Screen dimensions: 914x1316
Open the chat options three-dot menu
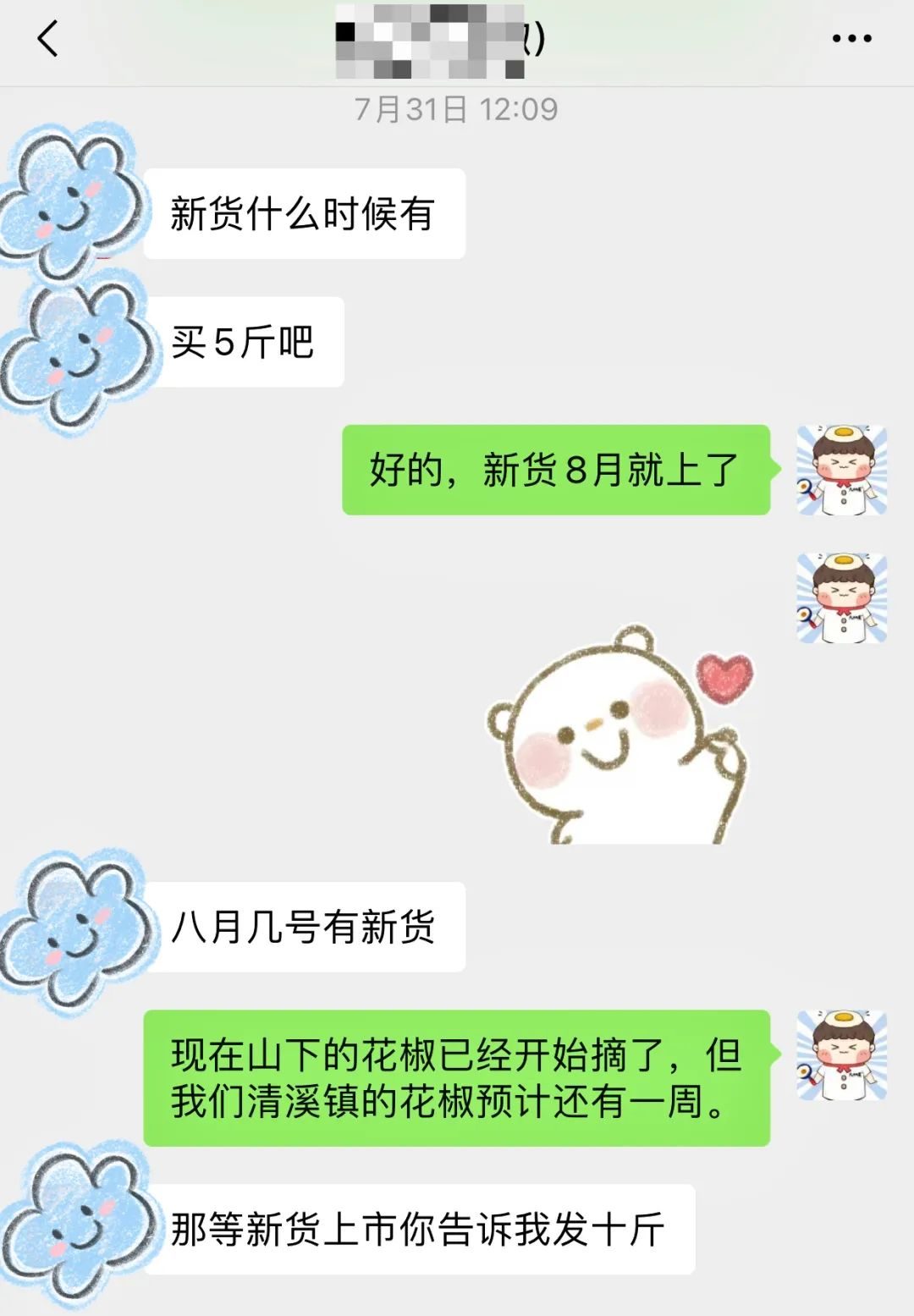(851, 39)
